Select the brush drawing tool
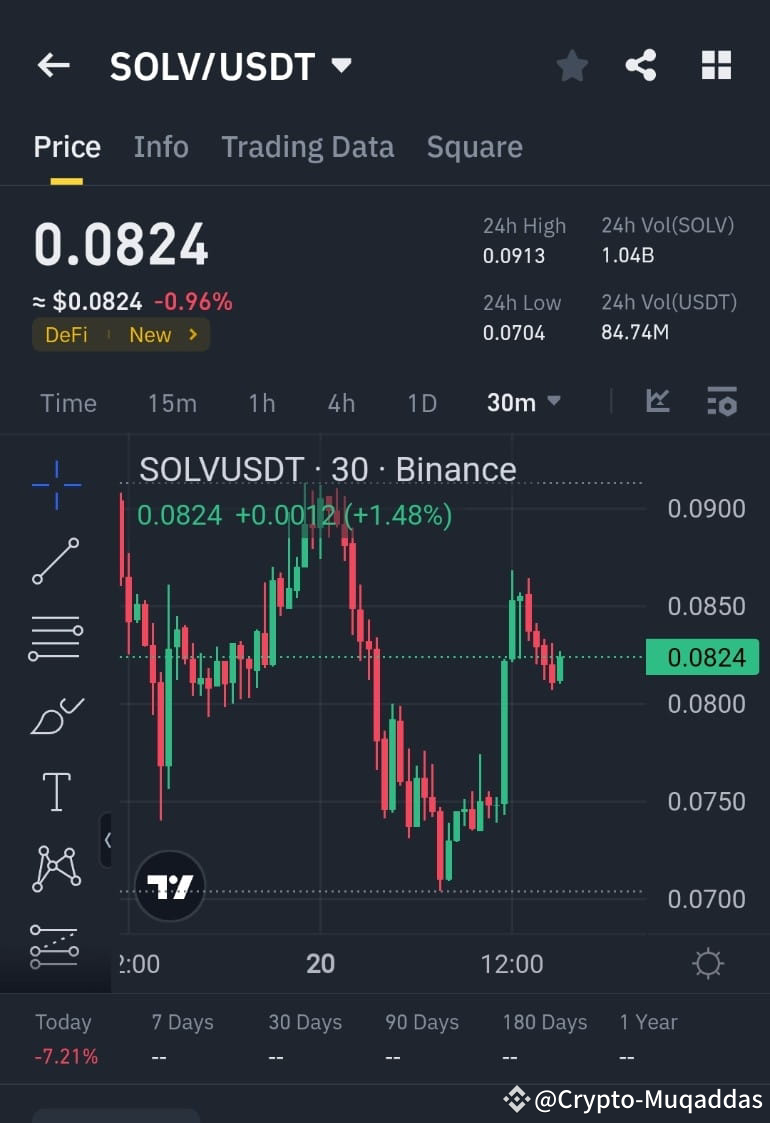 (56, 714)
